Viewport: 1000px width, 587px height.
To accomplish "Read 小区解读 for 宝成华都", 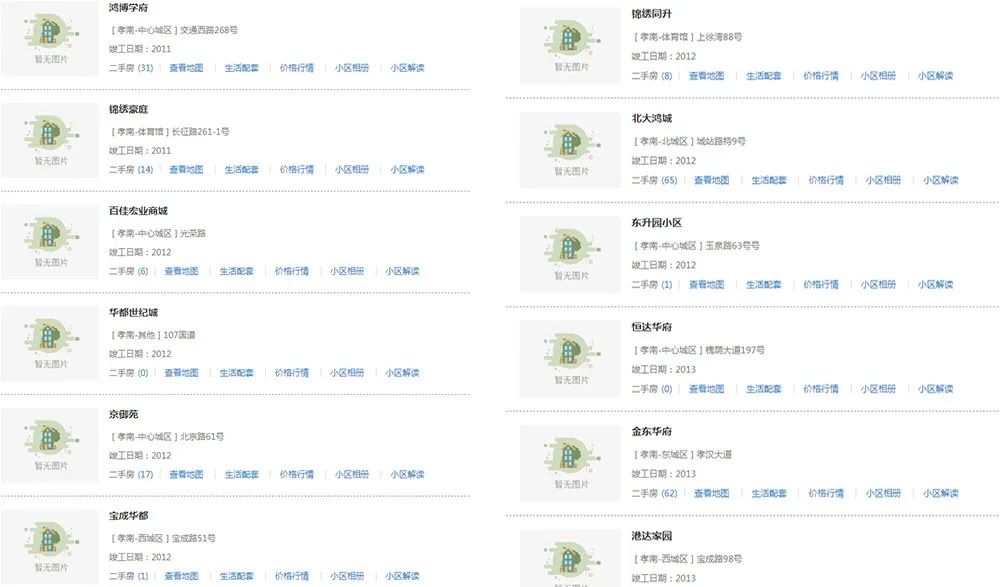I will tap(402, 577).
